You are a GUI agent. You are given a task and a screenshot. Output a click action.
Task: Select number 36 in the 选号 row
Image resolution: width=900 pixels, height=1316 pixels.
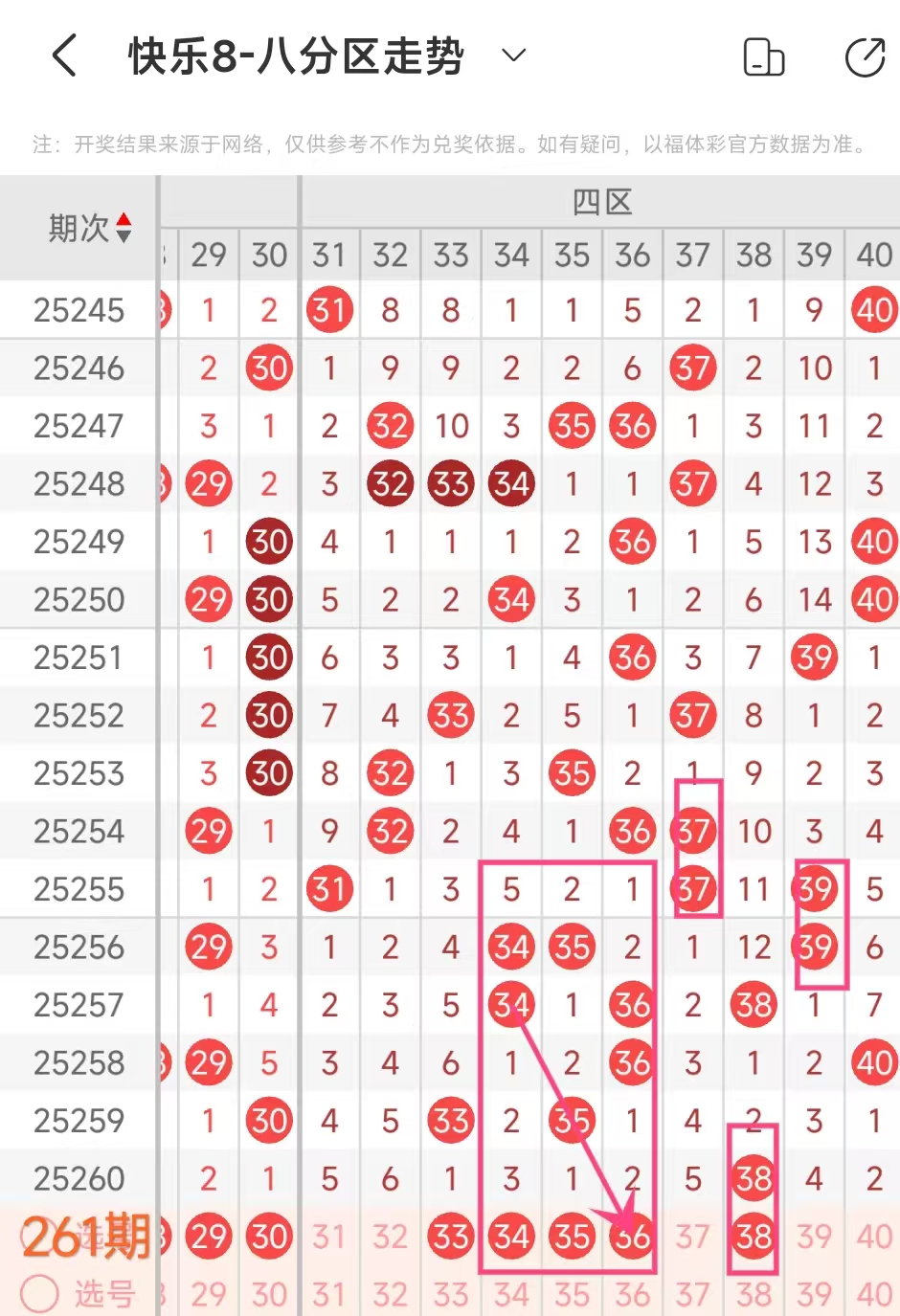coord(633,1295)
